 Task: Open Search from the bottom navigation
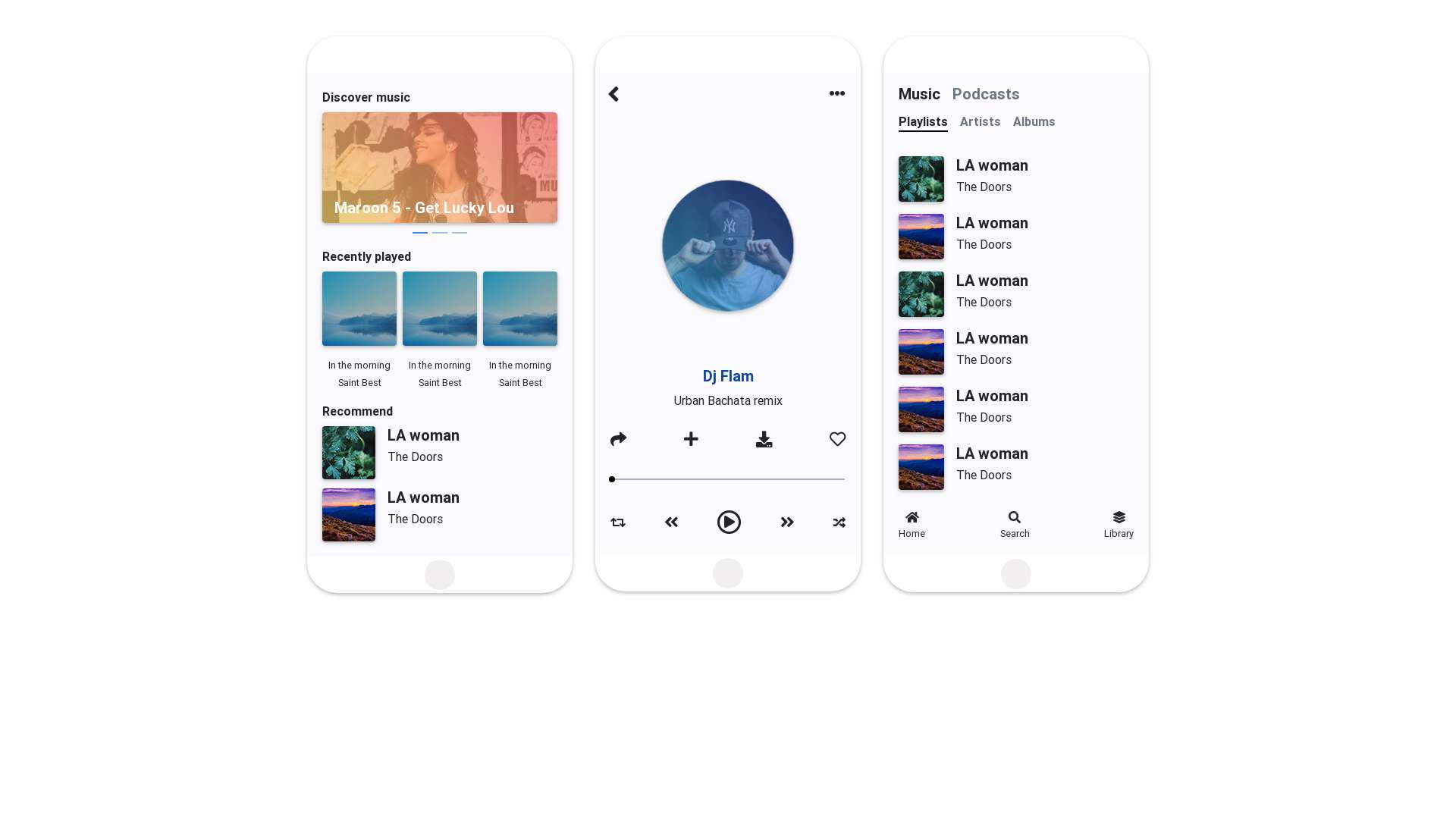pyautogui.click(x=1015, y=524)
